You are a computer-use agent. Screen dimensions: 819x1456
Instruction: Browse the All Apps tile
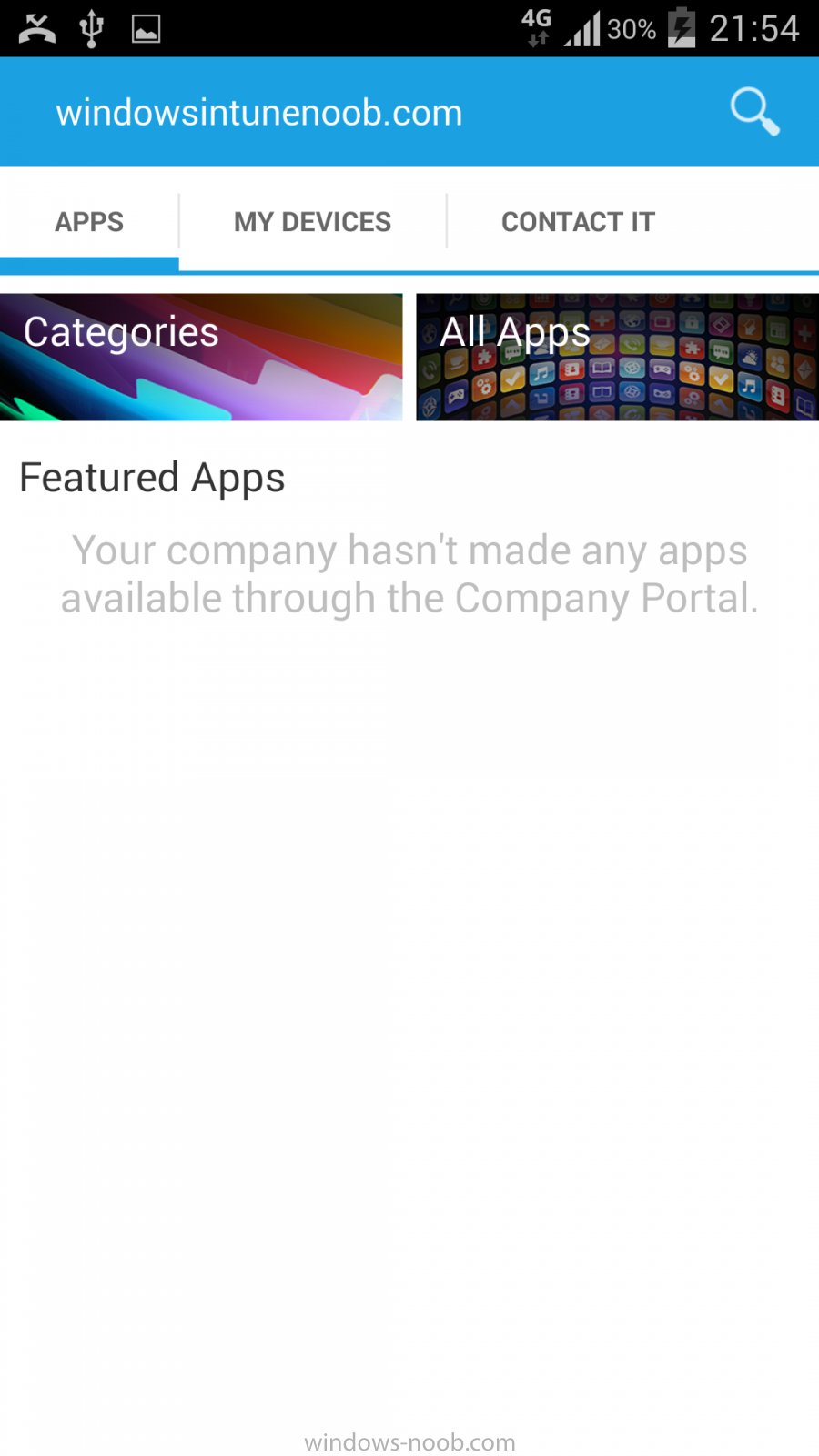(617, 357)
